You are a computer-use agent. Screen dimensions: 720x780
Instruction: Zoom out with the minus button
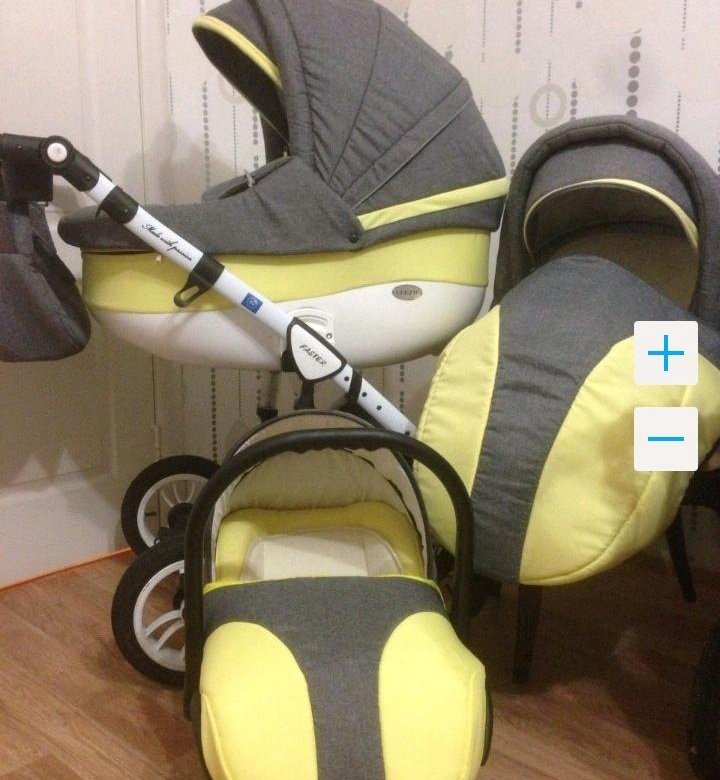(x=665, y=439)
